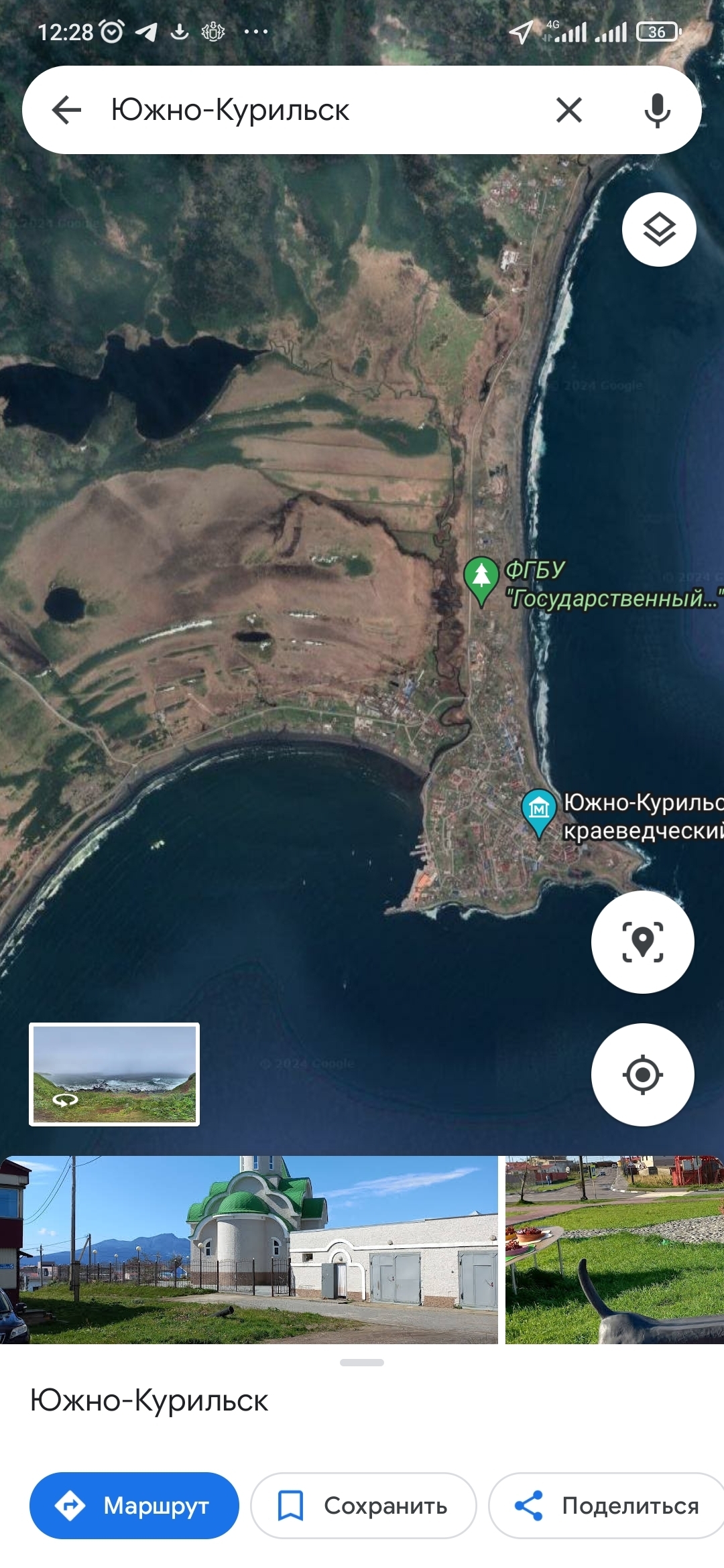The image size is (724, 1568).
Task: Open the Live View location scanner button
Action: 642,941
